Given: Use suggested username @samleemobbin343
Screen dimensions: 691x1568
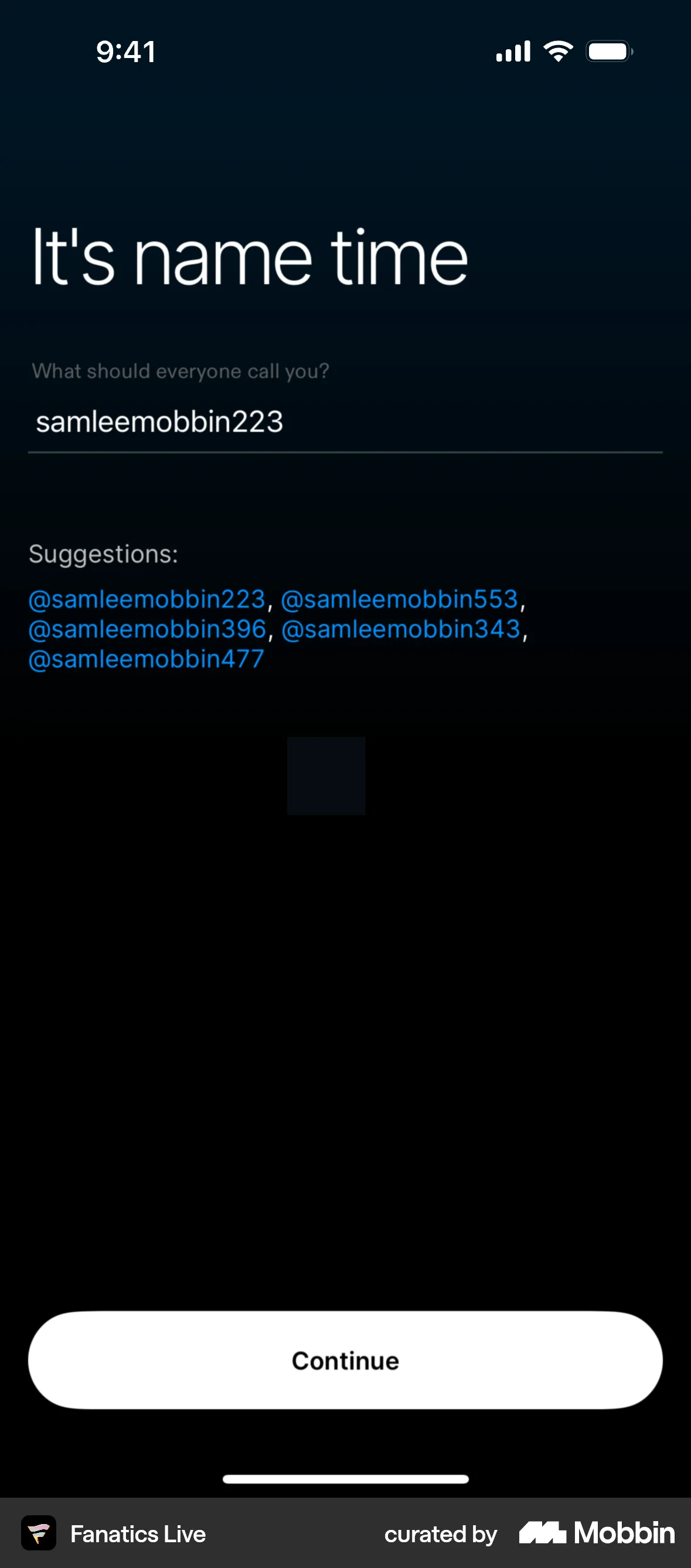Looking at the screenshot, I should click(401, 629).
